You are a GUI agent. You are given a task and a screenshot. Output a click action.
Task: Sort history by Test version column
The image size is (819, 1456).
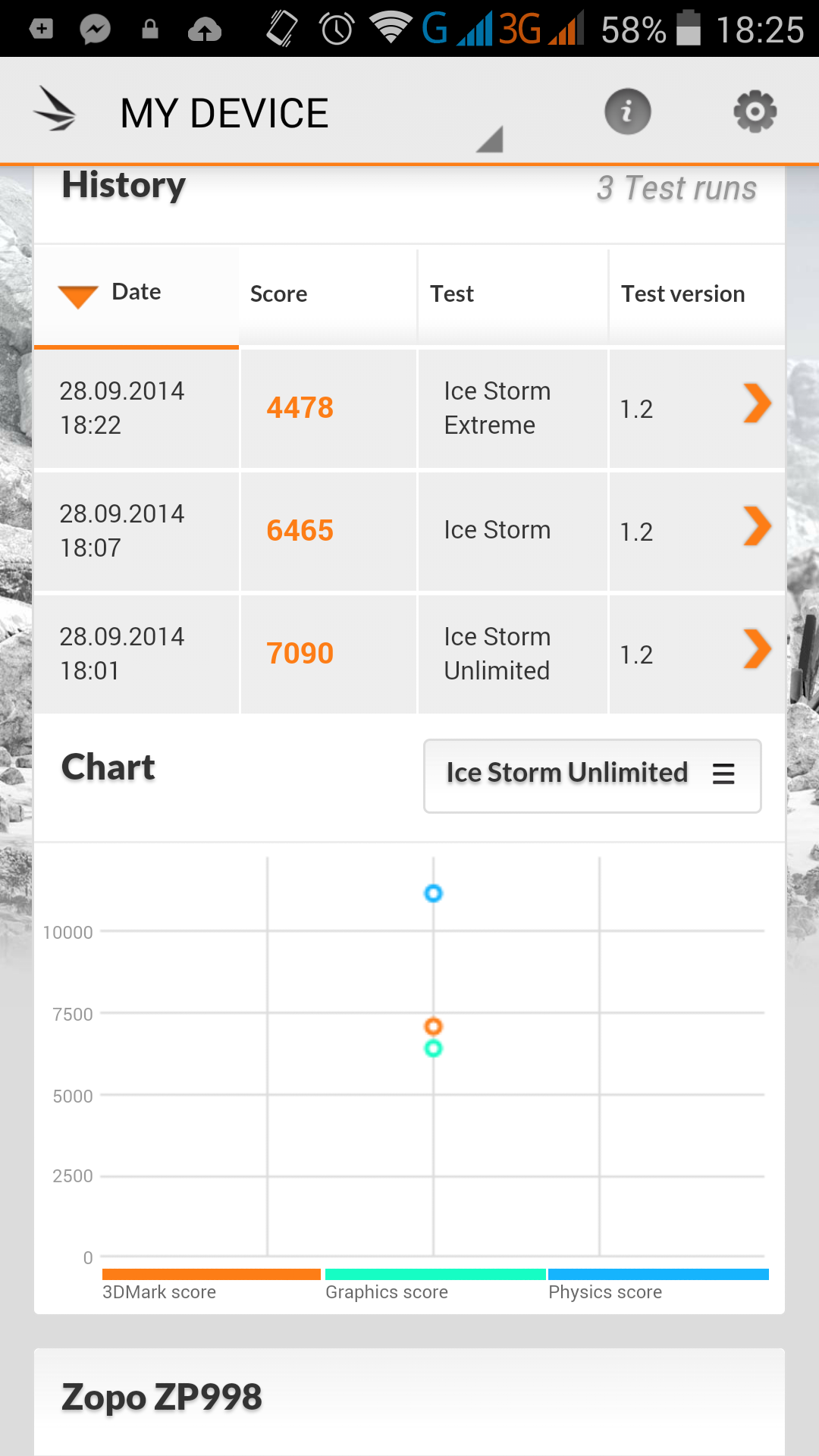[x=696, y=295]
